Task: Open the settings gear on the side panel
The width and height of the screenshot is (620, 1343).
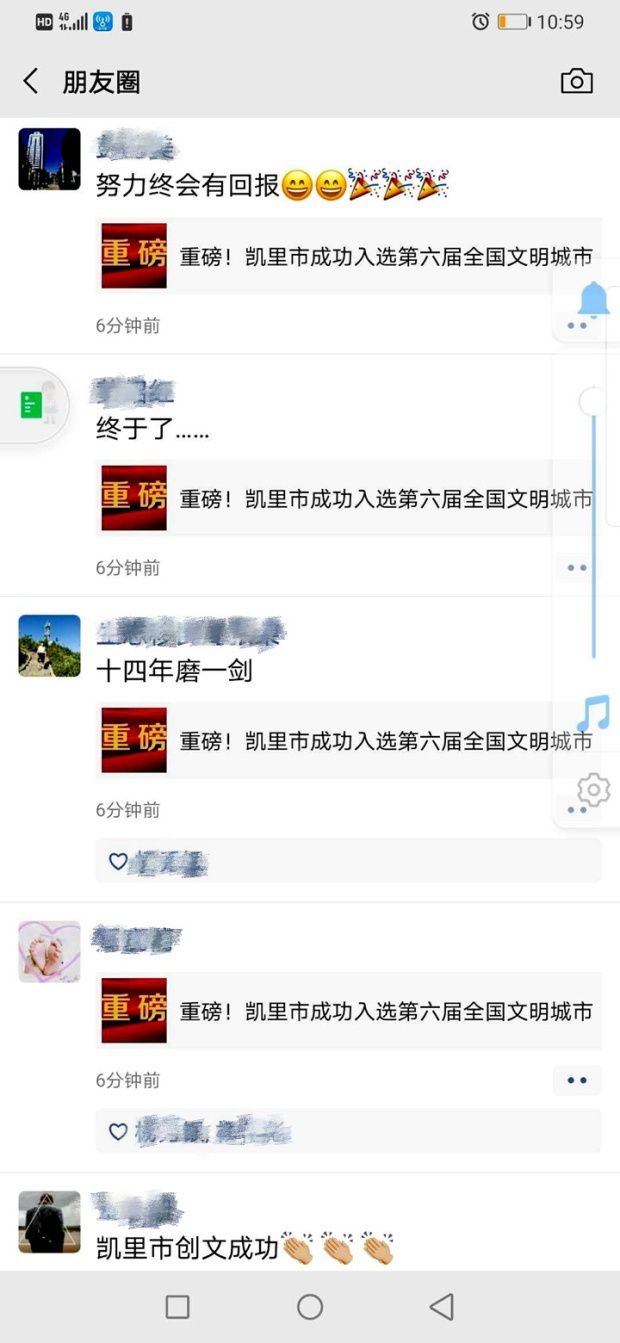Action: 593,790
